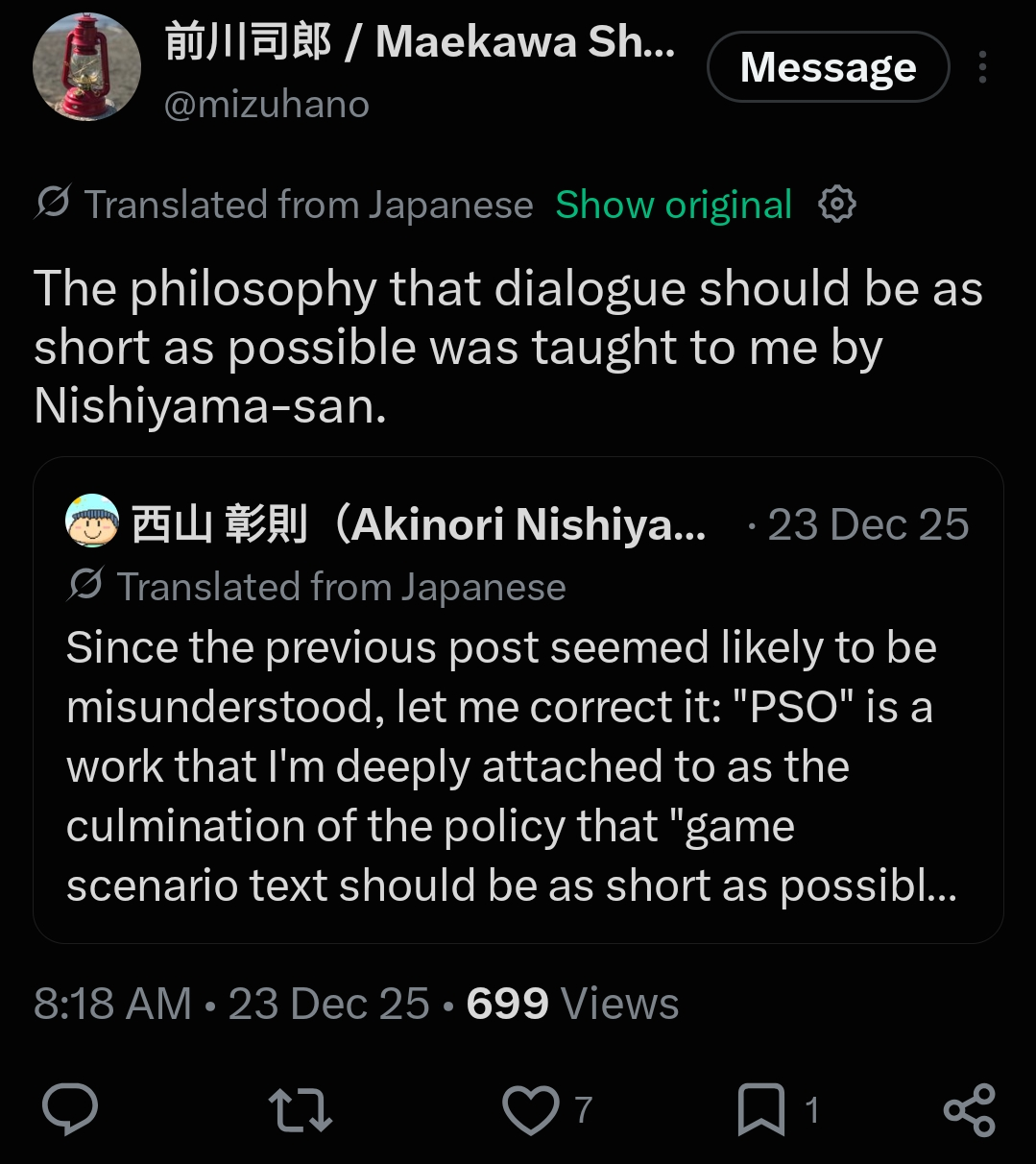Tap the Message button

pyautogui.click(x=828, y=67)
